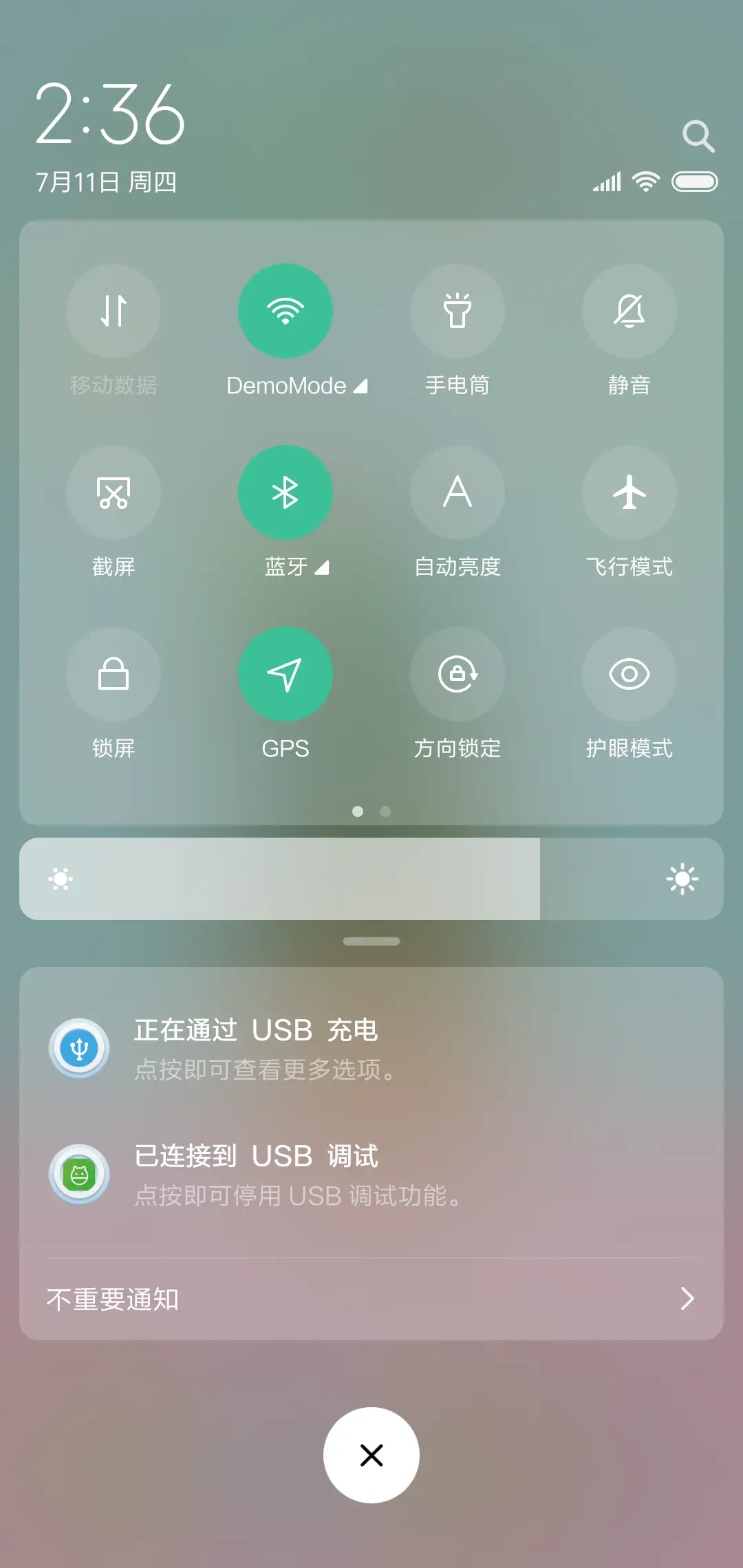Open Bluetooth details using the small arrow
This screenshot has width=743, height=1568.
click(323, 567)
